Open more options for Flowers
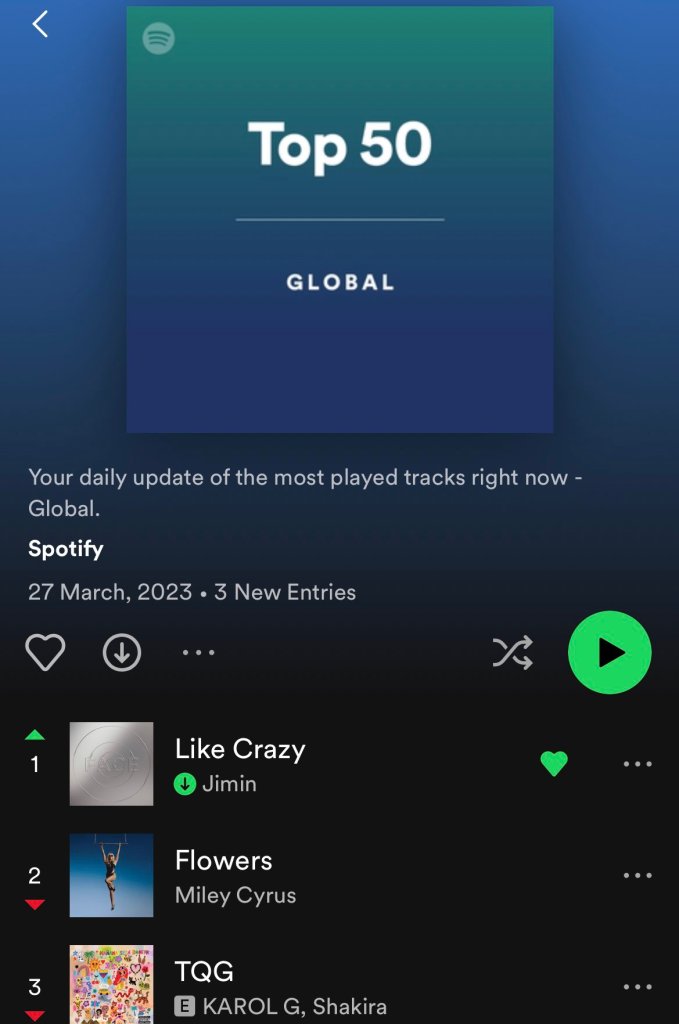Viewport: 679px width, 1024px height. (x=637, y=875)
